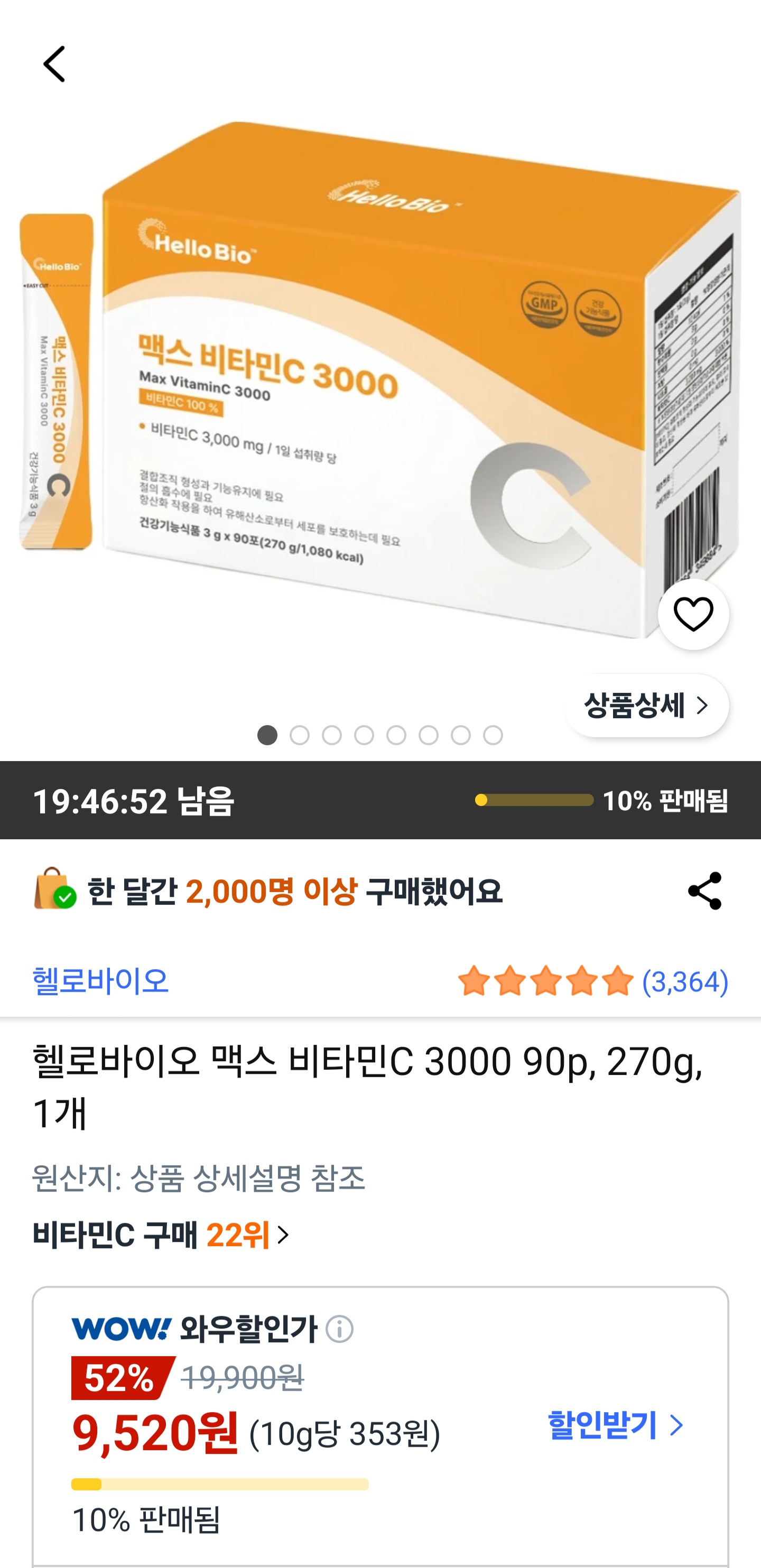This screenshot has height=1568, width=761.
Task: Share this product
Action: 704,890
